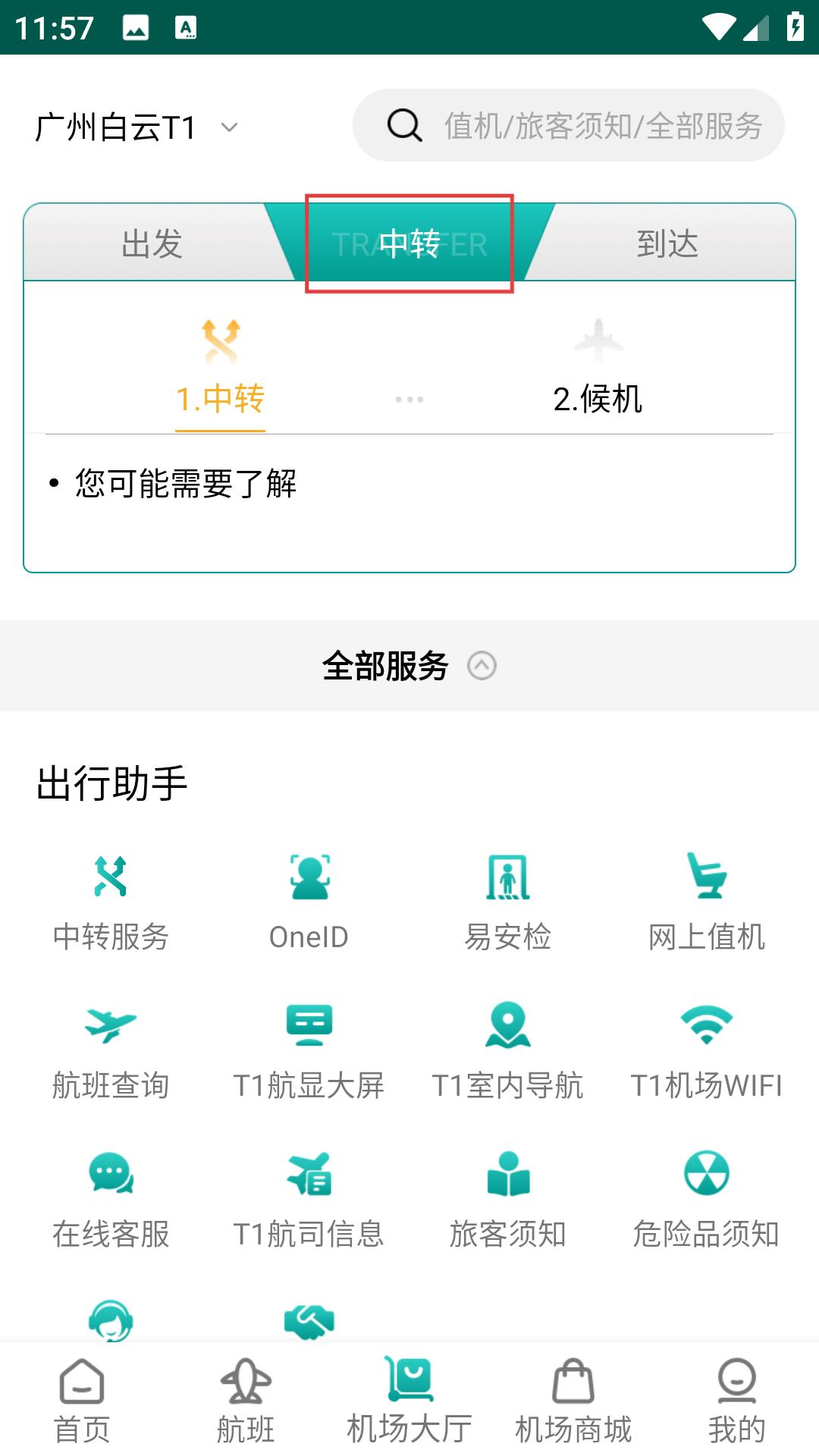
Task: Switch to the 航班 tab
Action: [246, 1401]
